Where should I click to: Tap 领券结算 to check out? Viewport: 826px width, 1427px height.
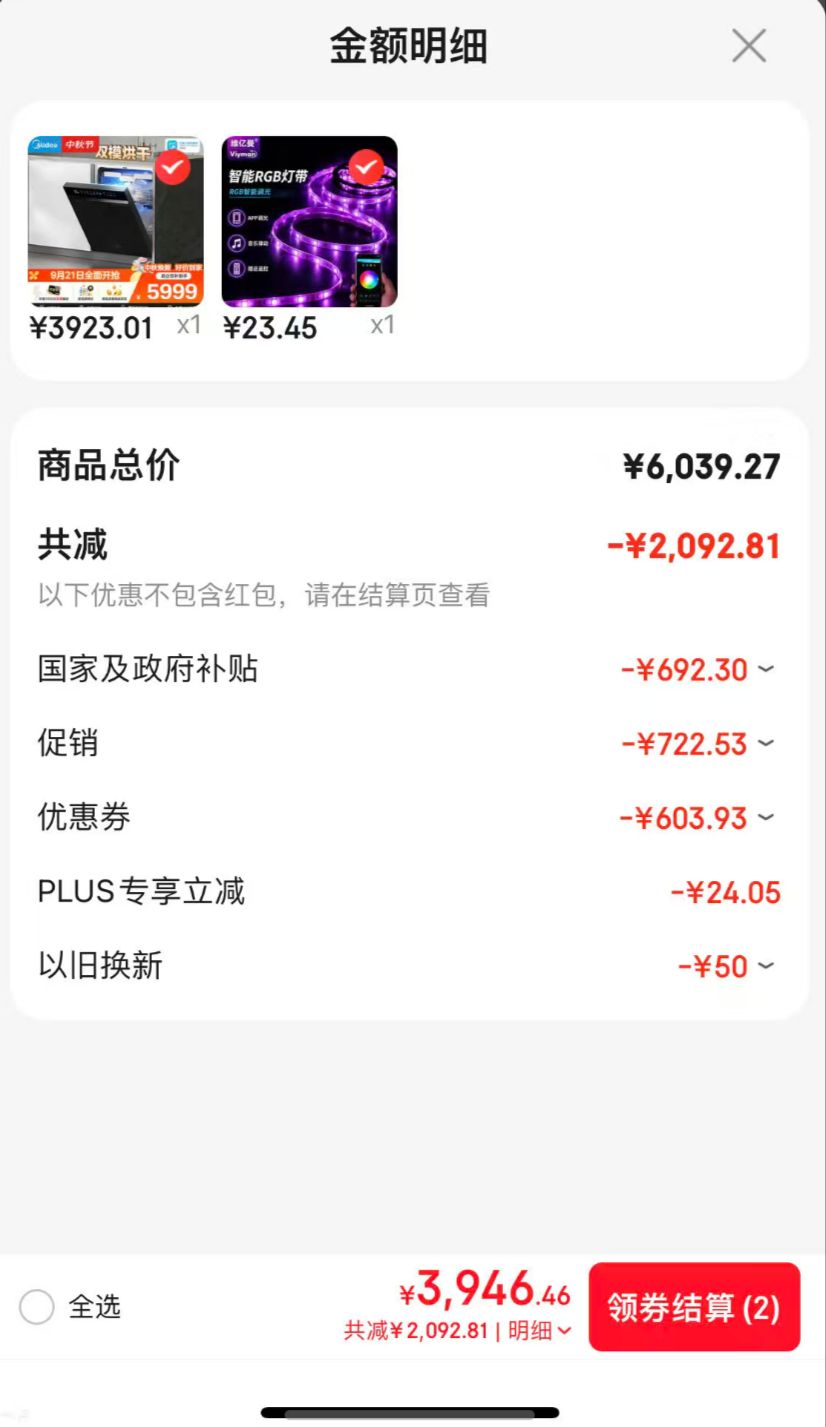pyautogui.click(x=694, y=1307)
